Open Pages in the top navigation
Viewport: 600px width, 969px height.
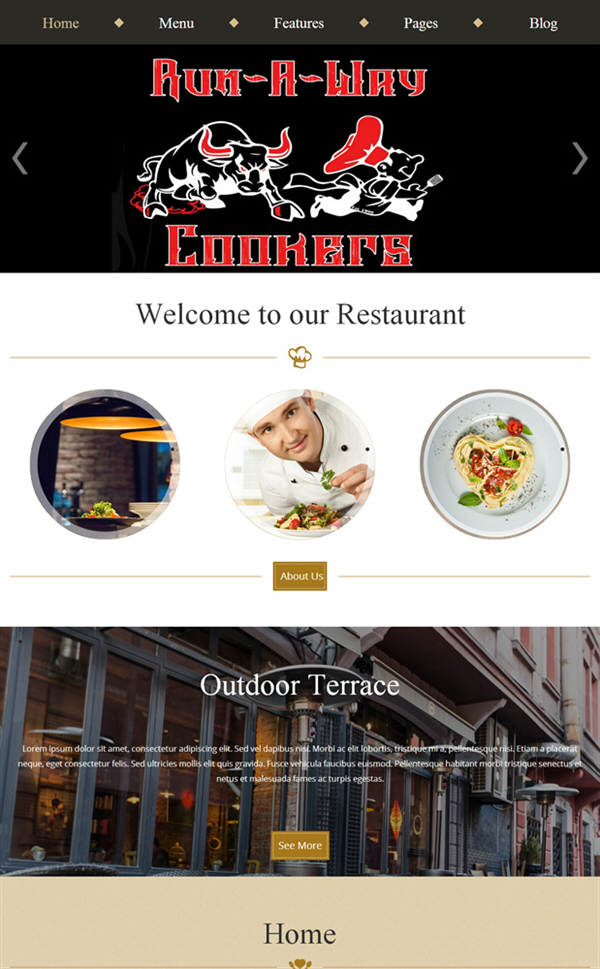click(421, 23)
